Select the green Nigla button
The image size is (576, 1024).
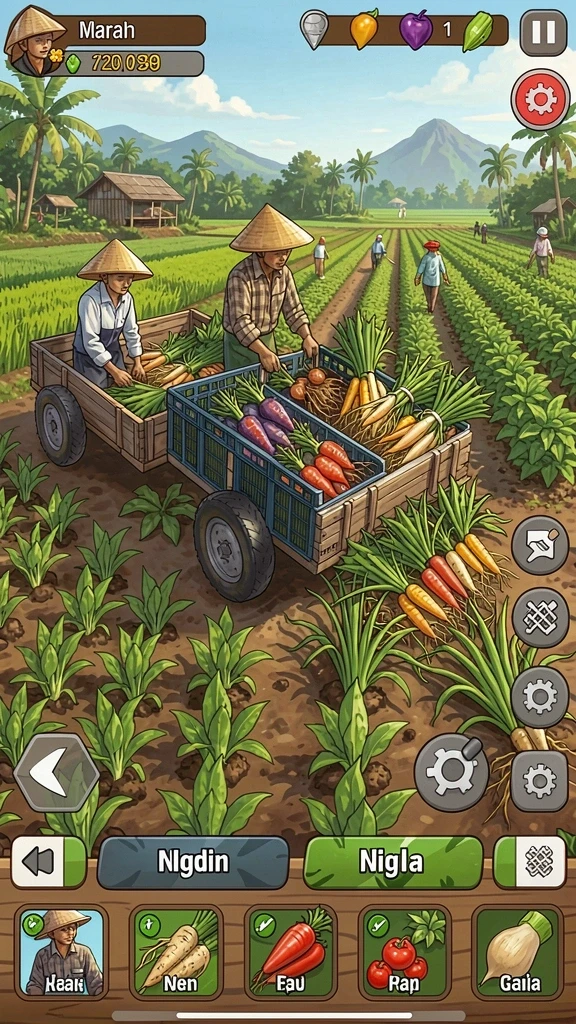(394, 862)
